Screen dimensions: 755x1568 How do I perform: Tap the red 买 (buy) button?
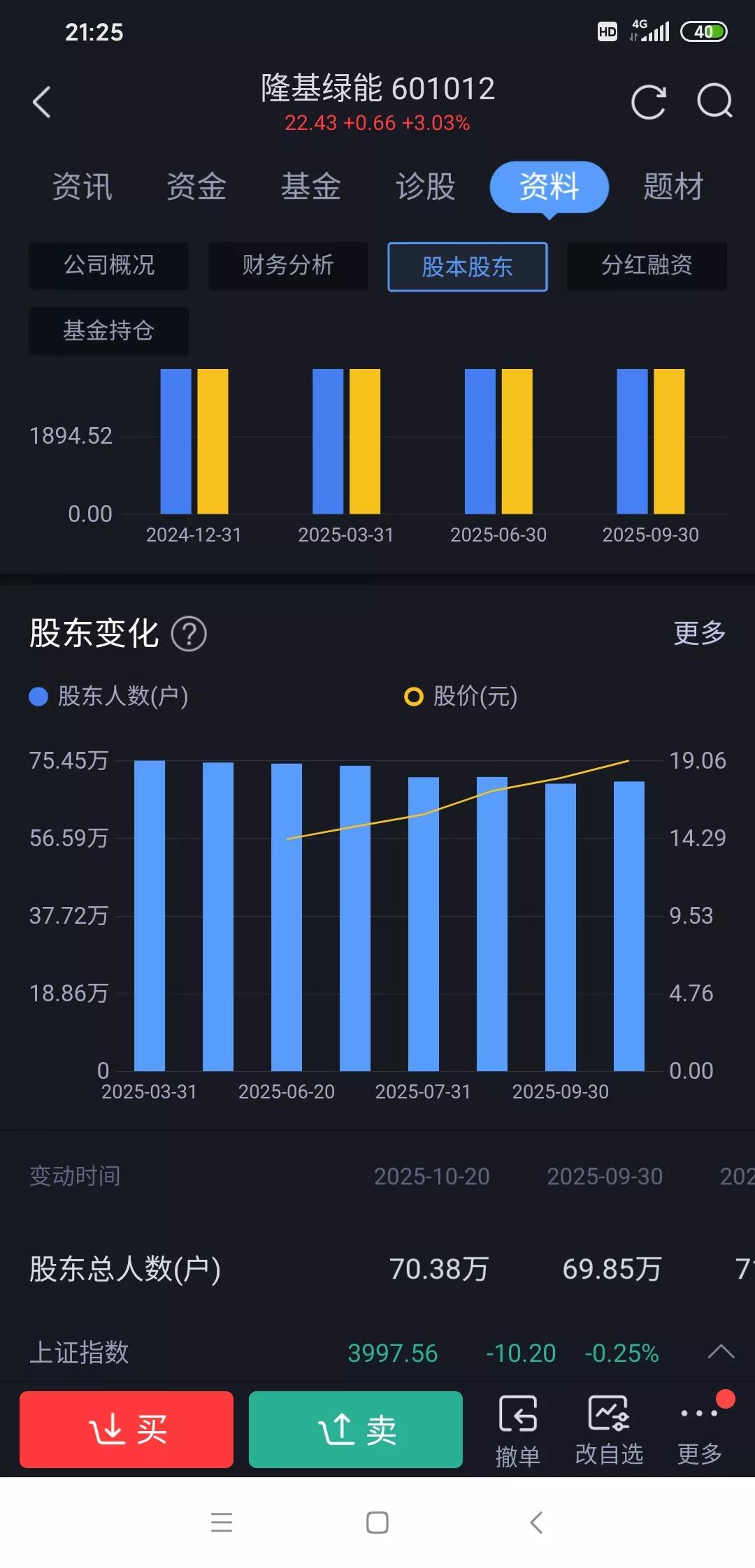tap(126, 1429)
